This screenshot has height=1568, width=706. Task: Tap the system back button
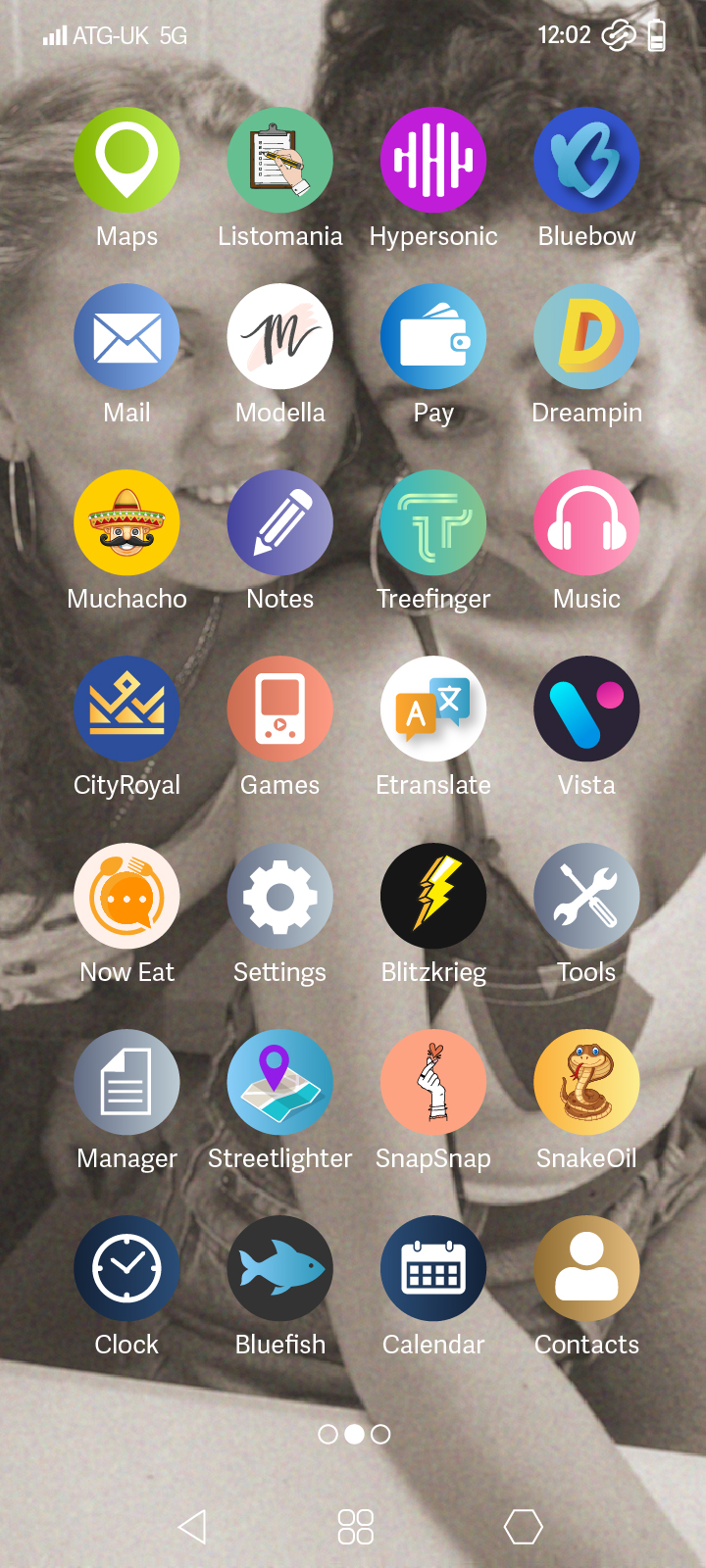point(193,1527)
